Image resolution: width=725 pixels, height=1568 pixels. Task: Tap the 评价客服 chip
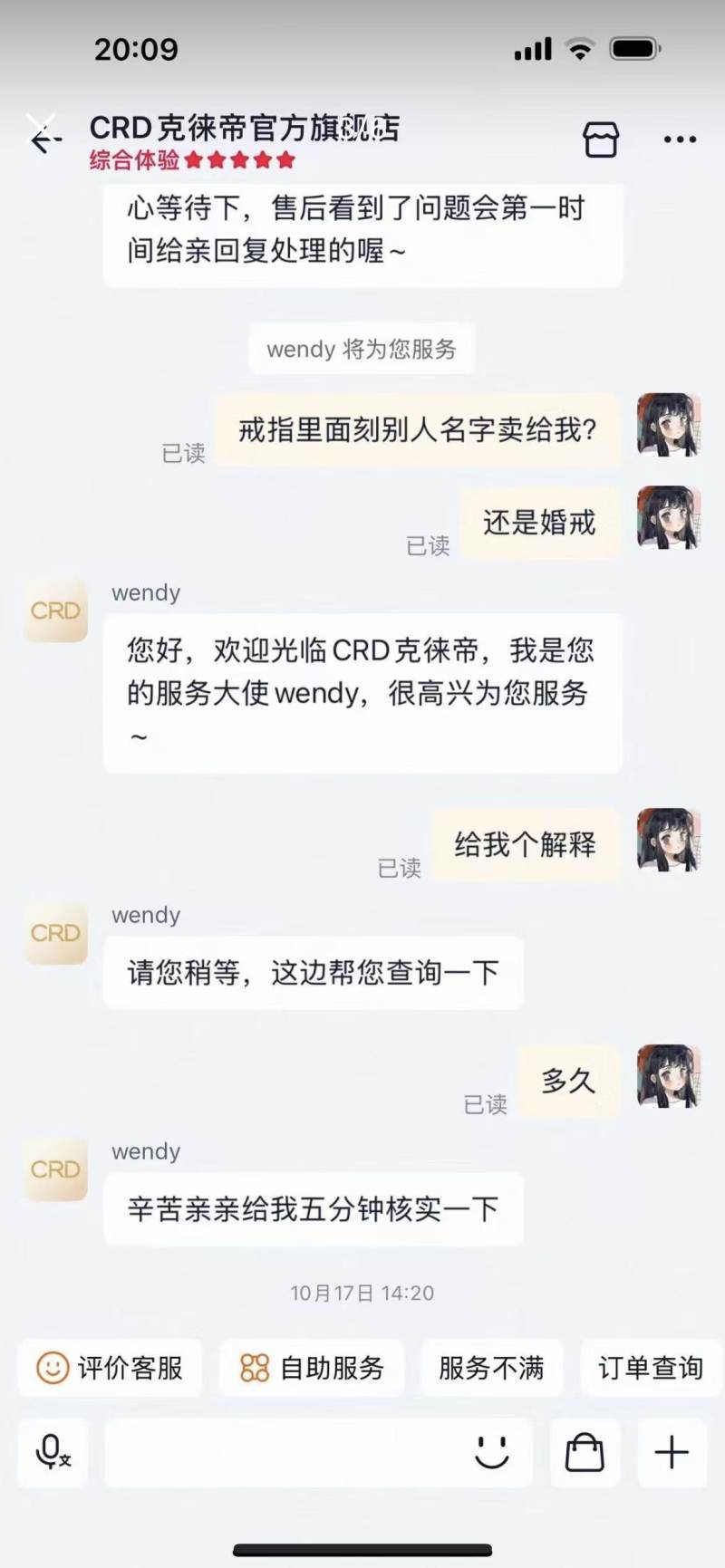click(x=110, y=1367)
